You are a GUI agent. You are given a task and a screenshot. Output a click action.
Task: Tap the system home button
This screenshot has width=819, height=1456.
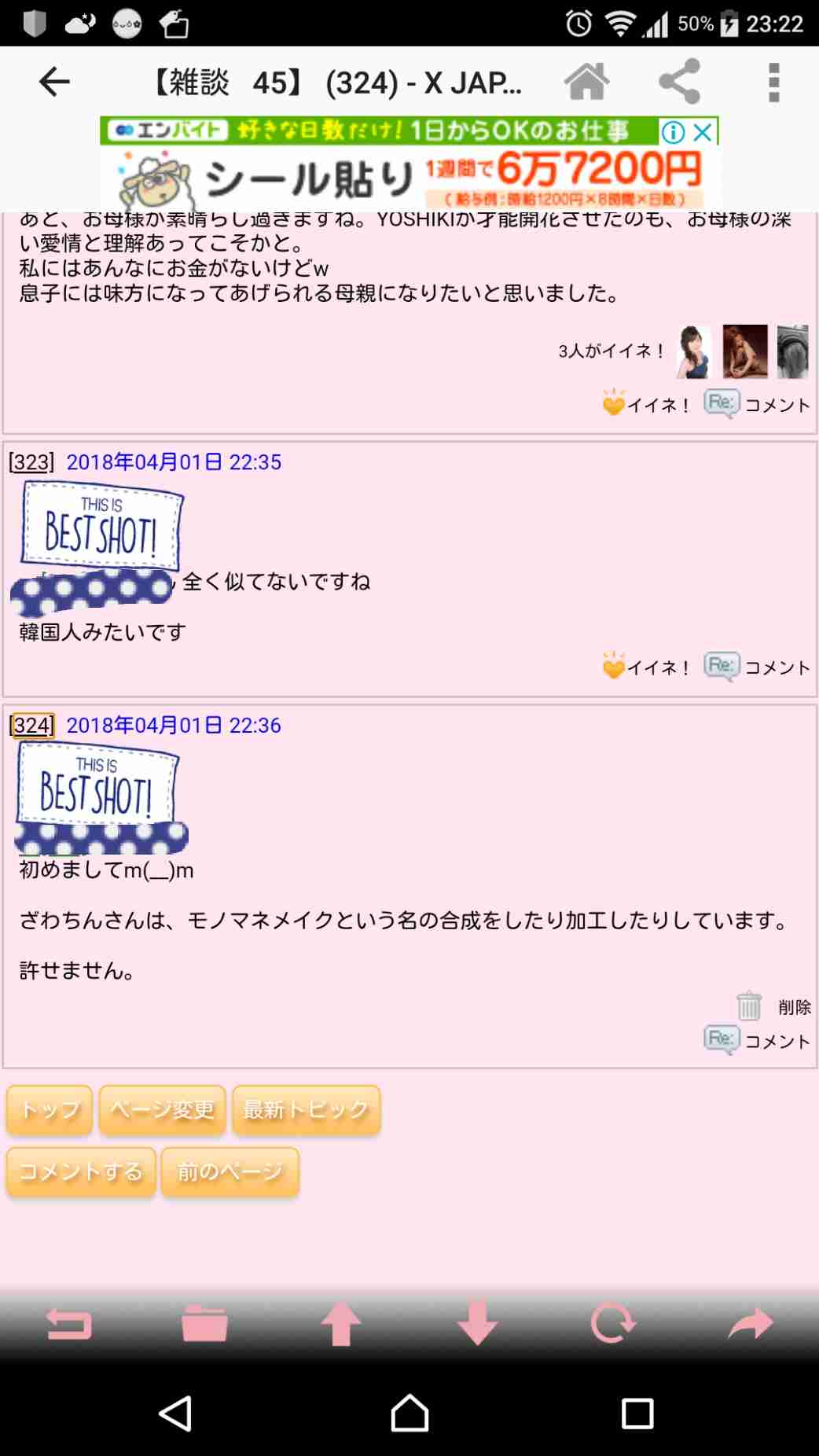click(x=410, y=1413)
